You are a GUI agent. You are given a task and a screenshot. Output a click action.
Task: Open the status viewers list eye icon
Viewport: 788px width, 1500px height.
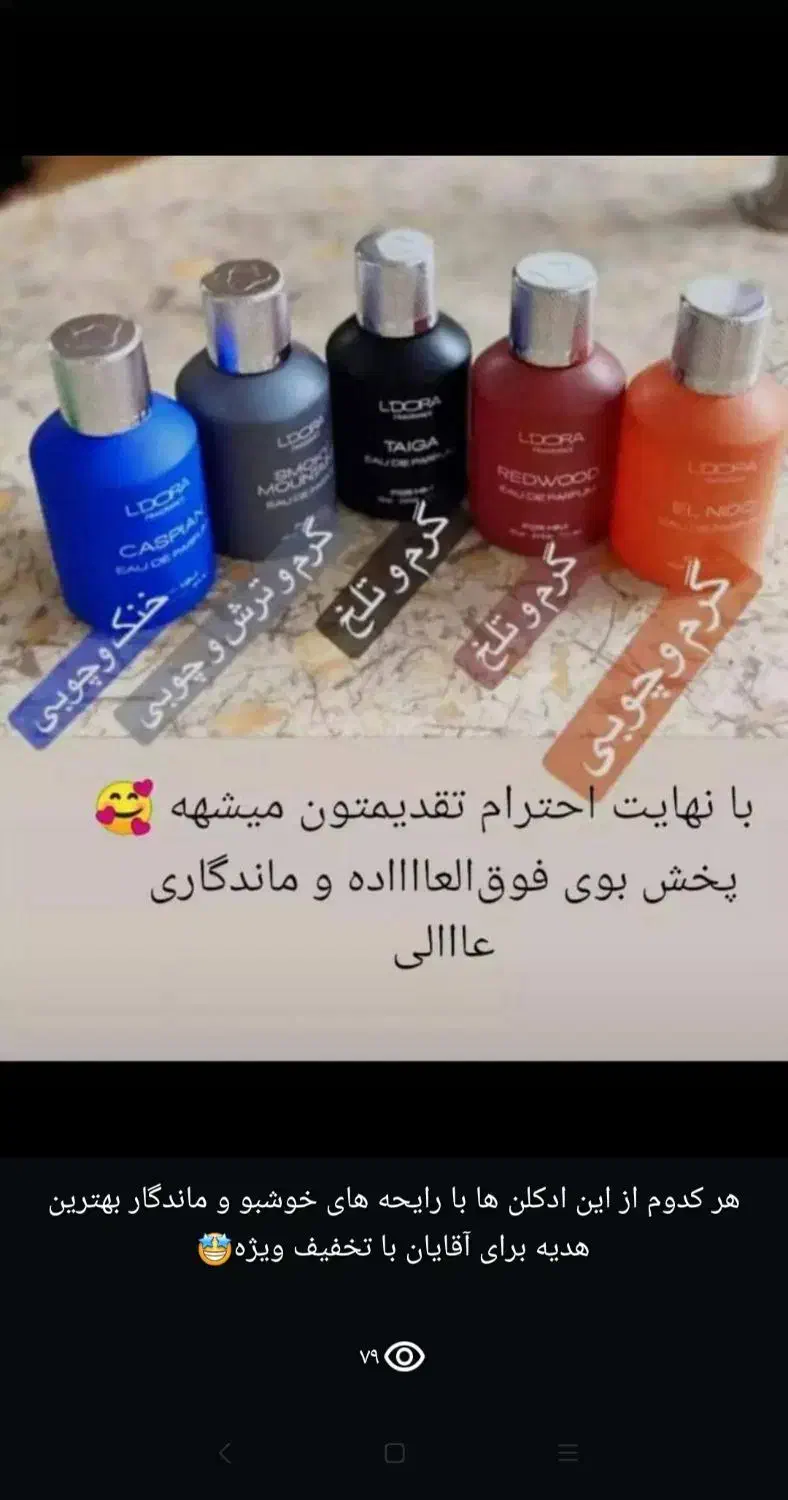(x=404, y=1357)
